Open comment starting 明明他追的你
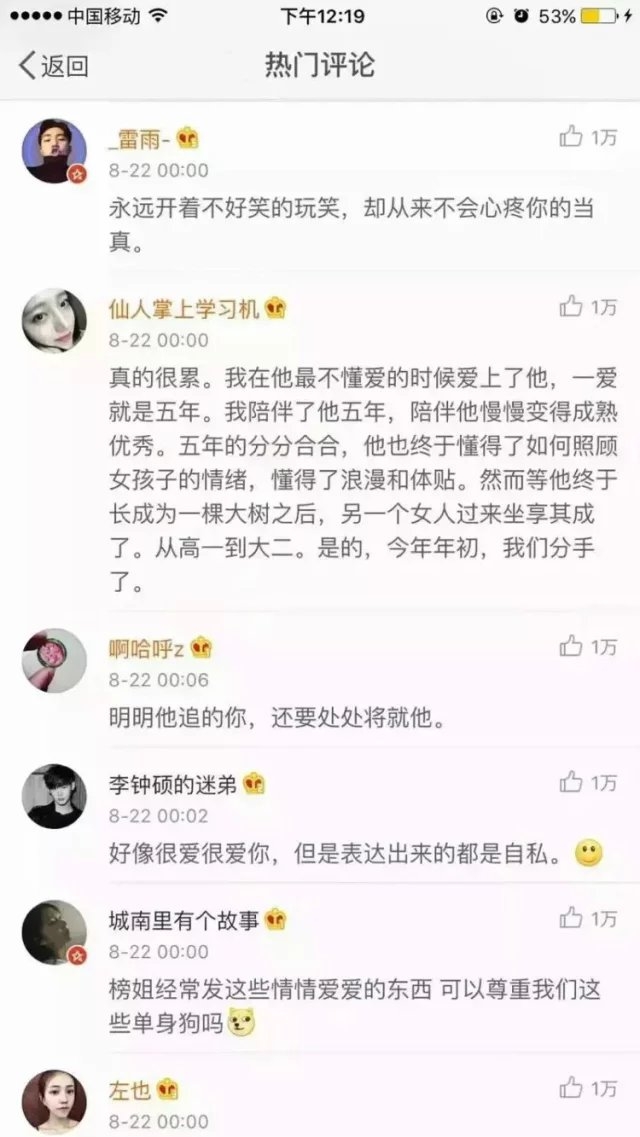Viewport: 640px width, 1137px height. (275, 719)
